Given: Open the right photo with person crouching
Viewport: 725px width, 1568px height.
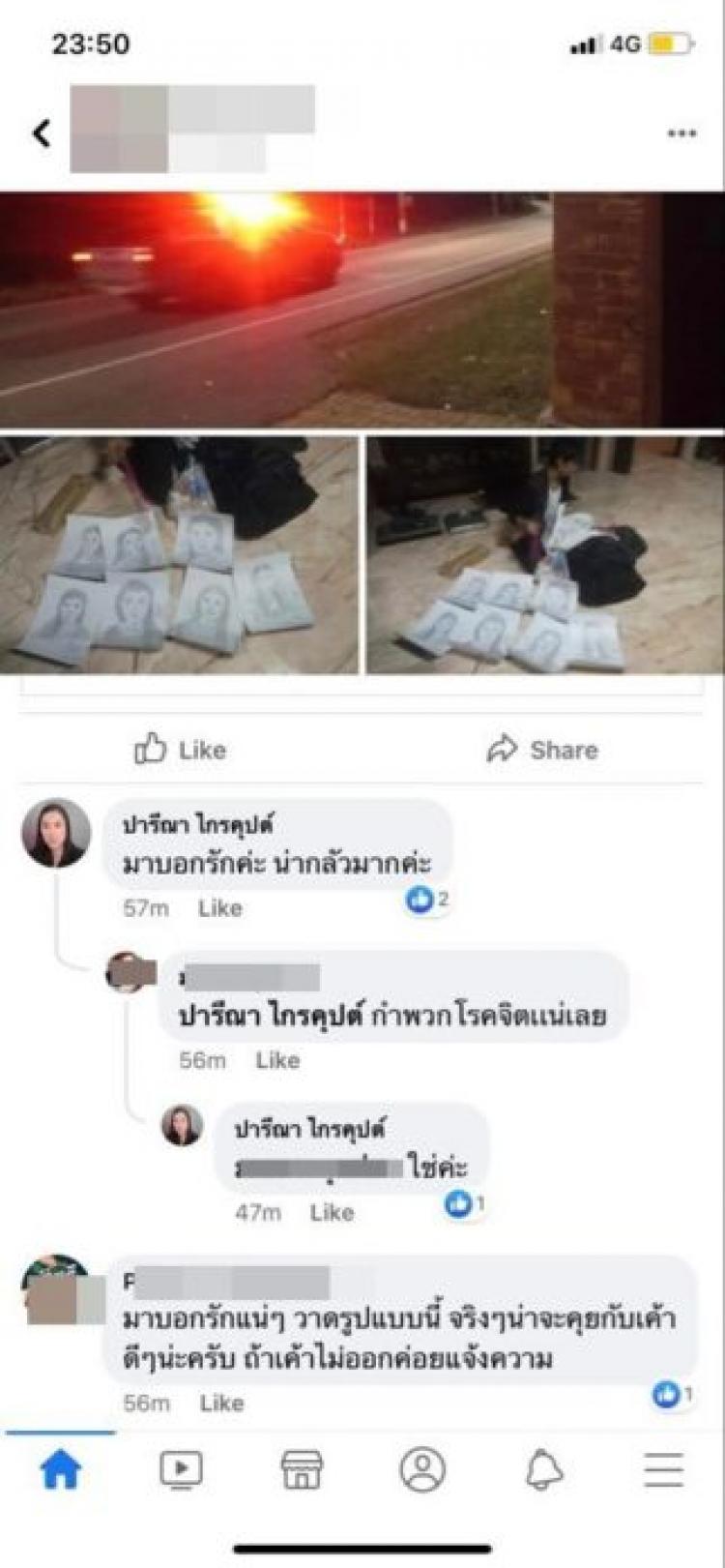Looking at the screenshot, I should click(544, 555).
